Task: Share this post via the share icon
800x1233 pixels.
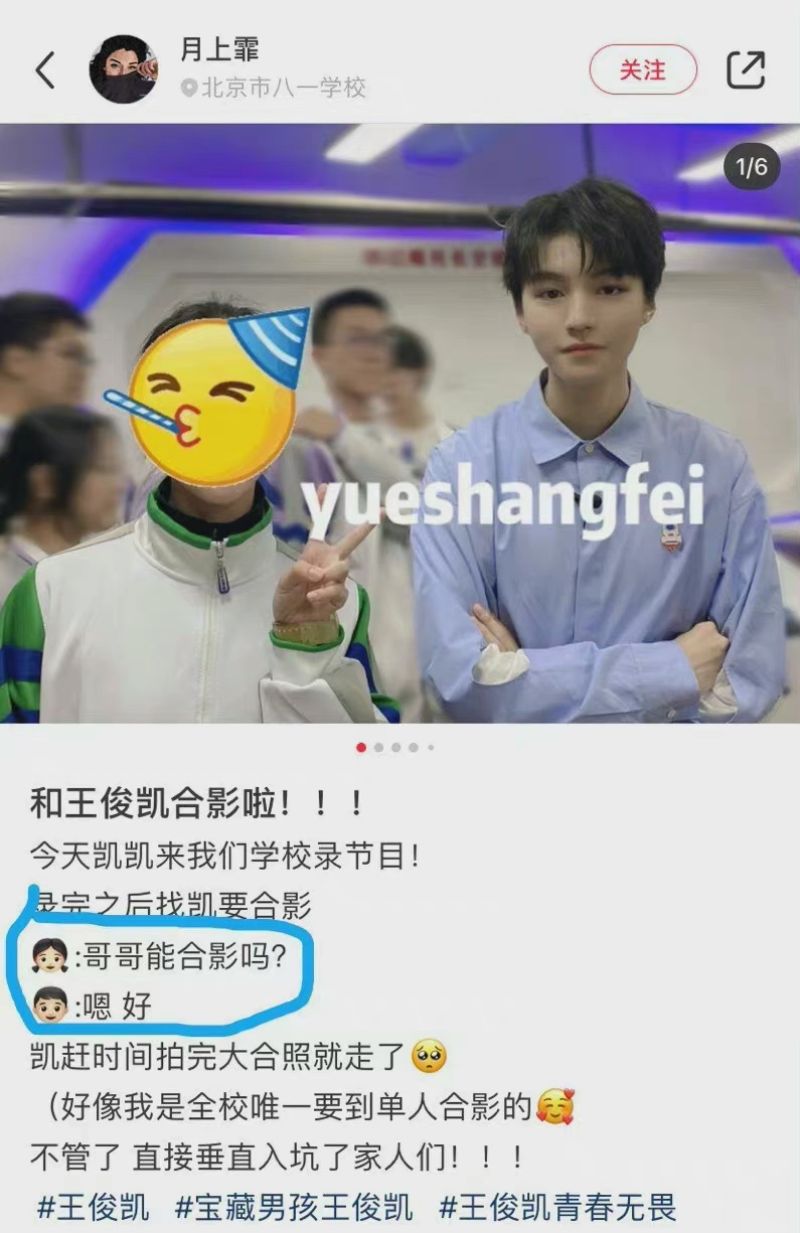Action: 746,70
